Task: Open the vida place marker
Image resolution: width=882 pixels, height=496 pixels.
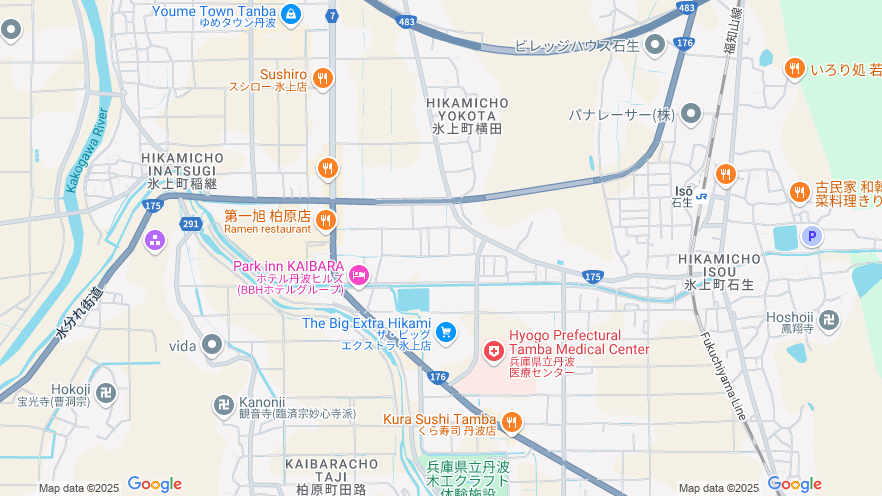Action: [x=211, y=346]
